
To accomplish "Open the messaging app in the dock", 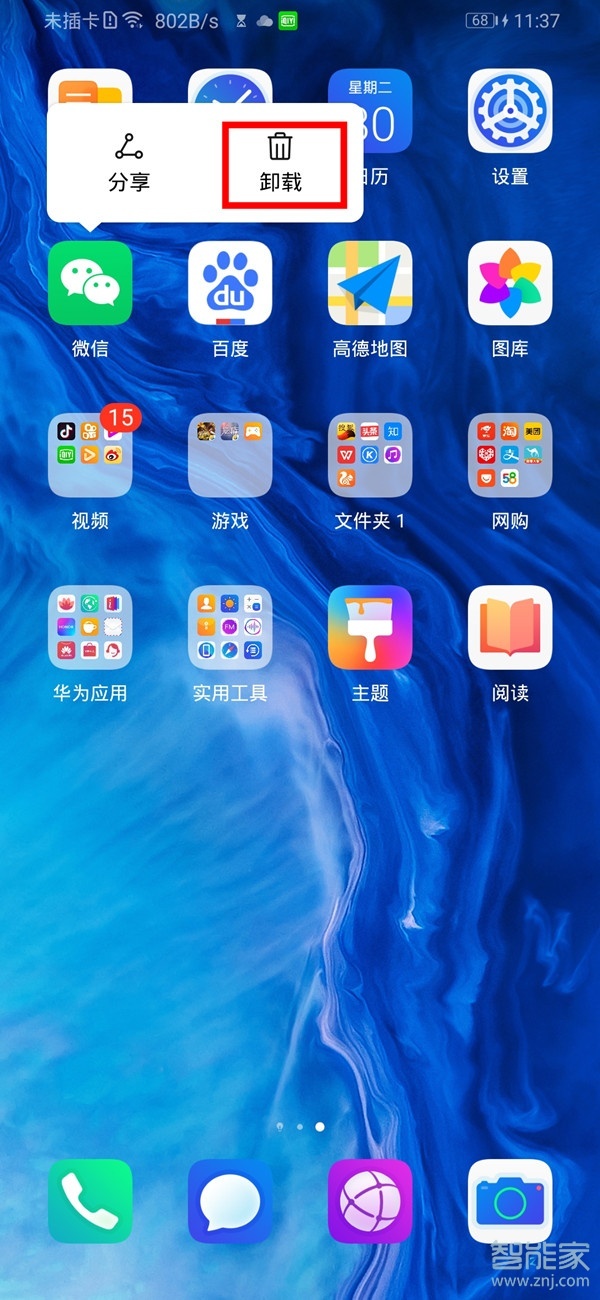I will [230, 1201].
